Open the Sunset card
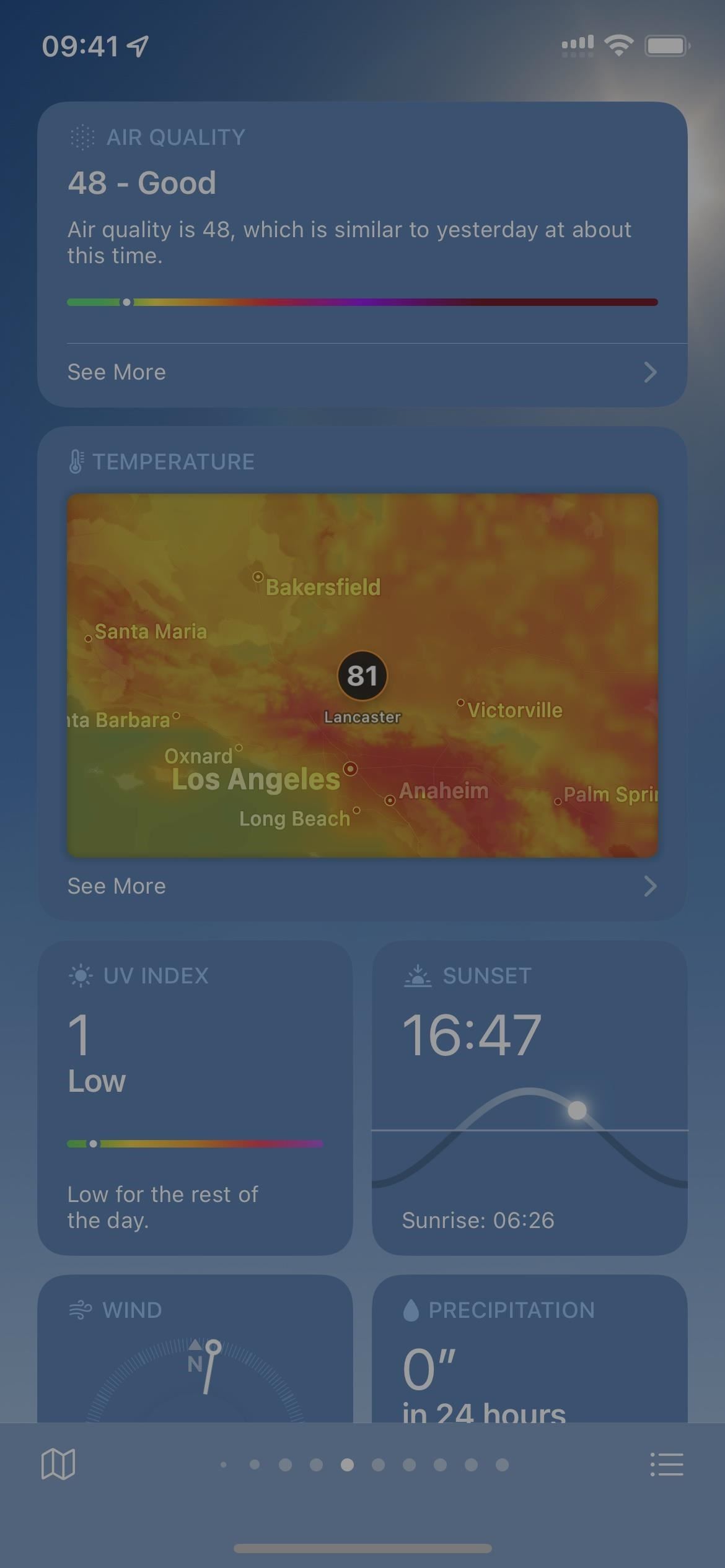The width and height of the screenshot is (725, 1568). pos(529,1097)
